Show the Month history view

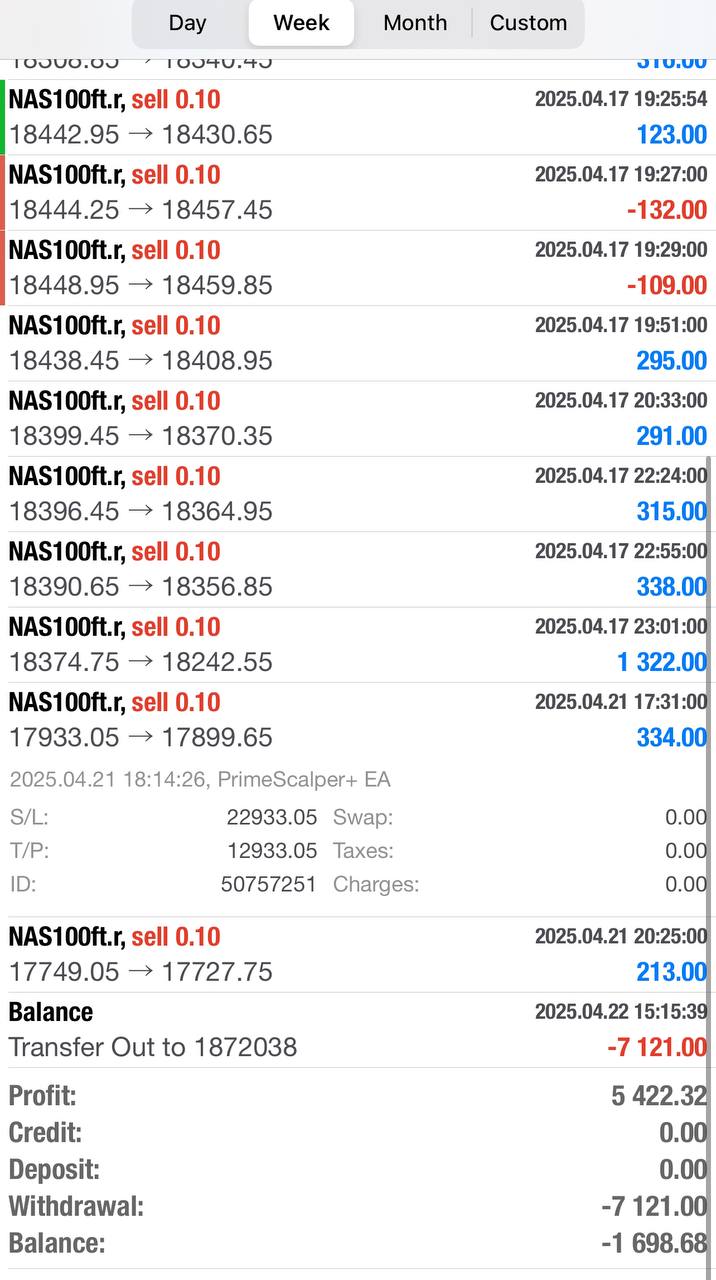tap(415, 23)
